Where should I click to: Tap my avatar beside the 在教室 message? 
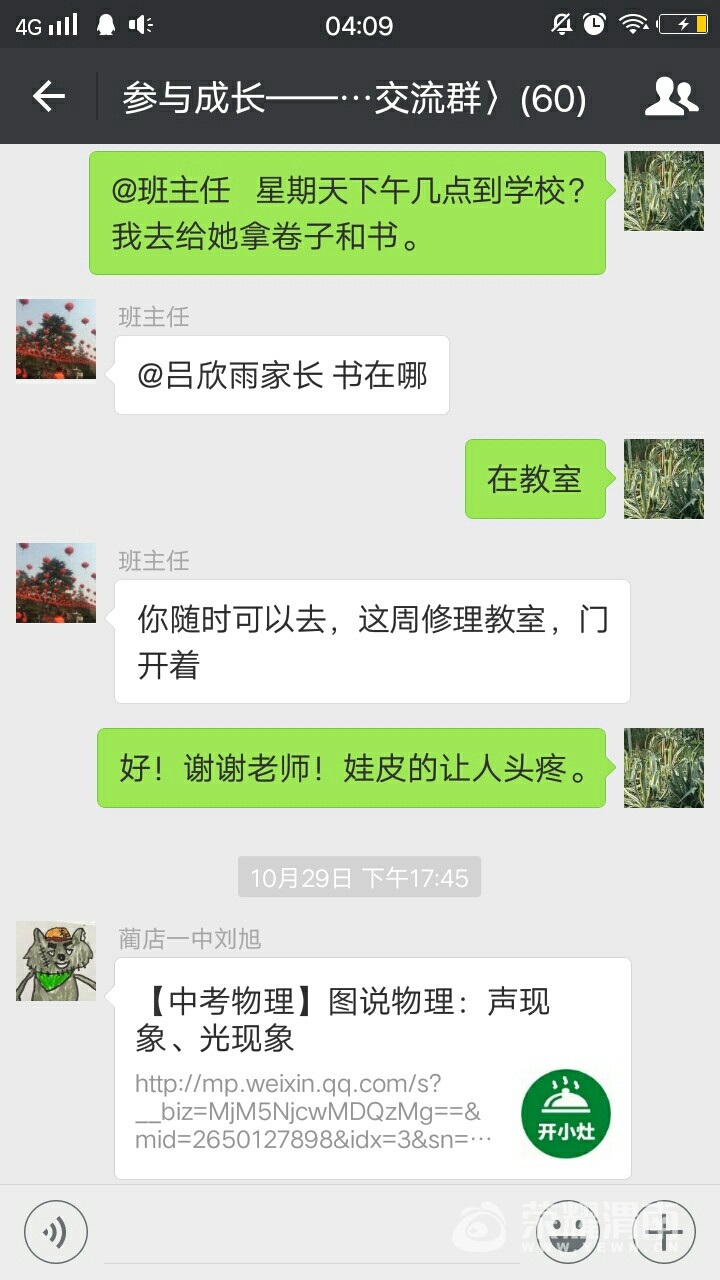pyautogui.click(x=664, y=479)
